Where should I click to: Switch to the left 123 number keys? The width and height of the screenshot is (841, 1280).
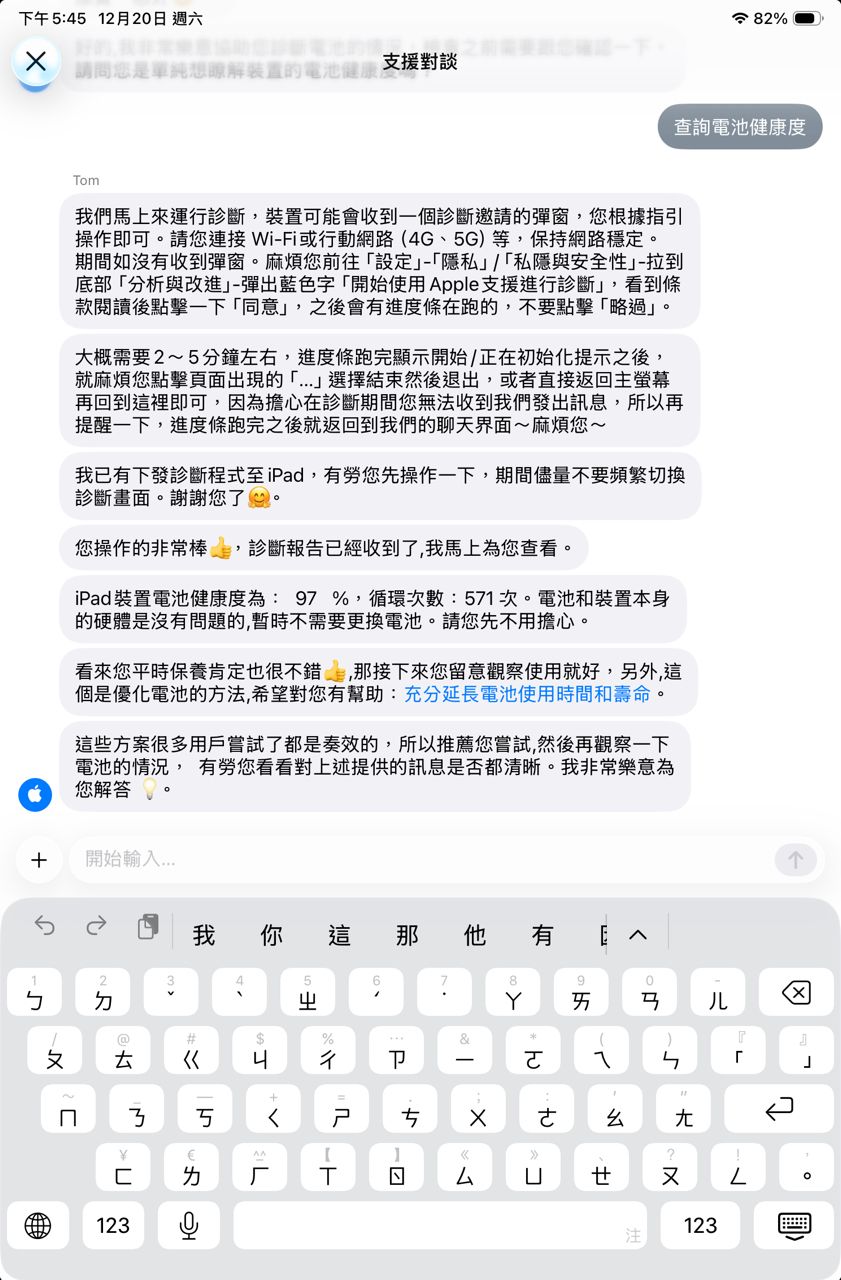[x=113, y=1225]
